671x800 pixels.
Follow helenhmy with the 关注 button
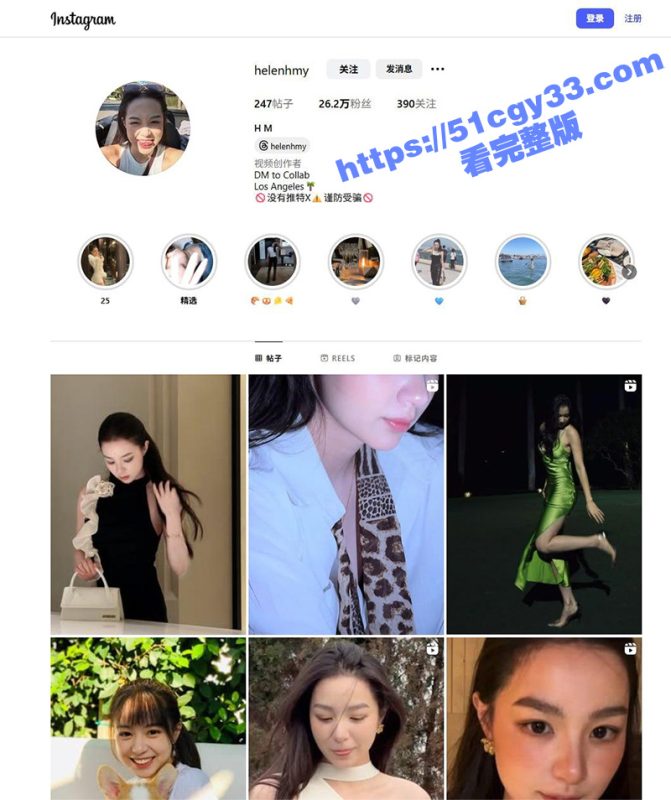348,69
